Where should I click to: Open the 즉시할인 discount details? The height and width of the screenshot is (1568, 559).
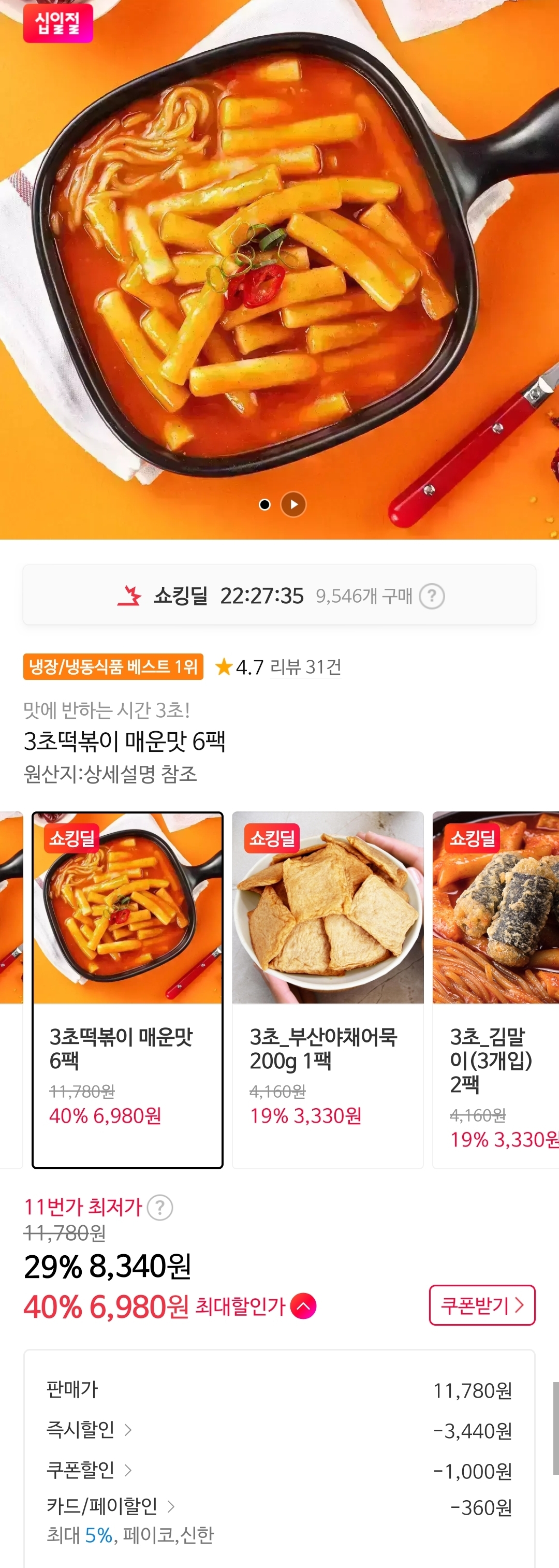[89, 1430]
